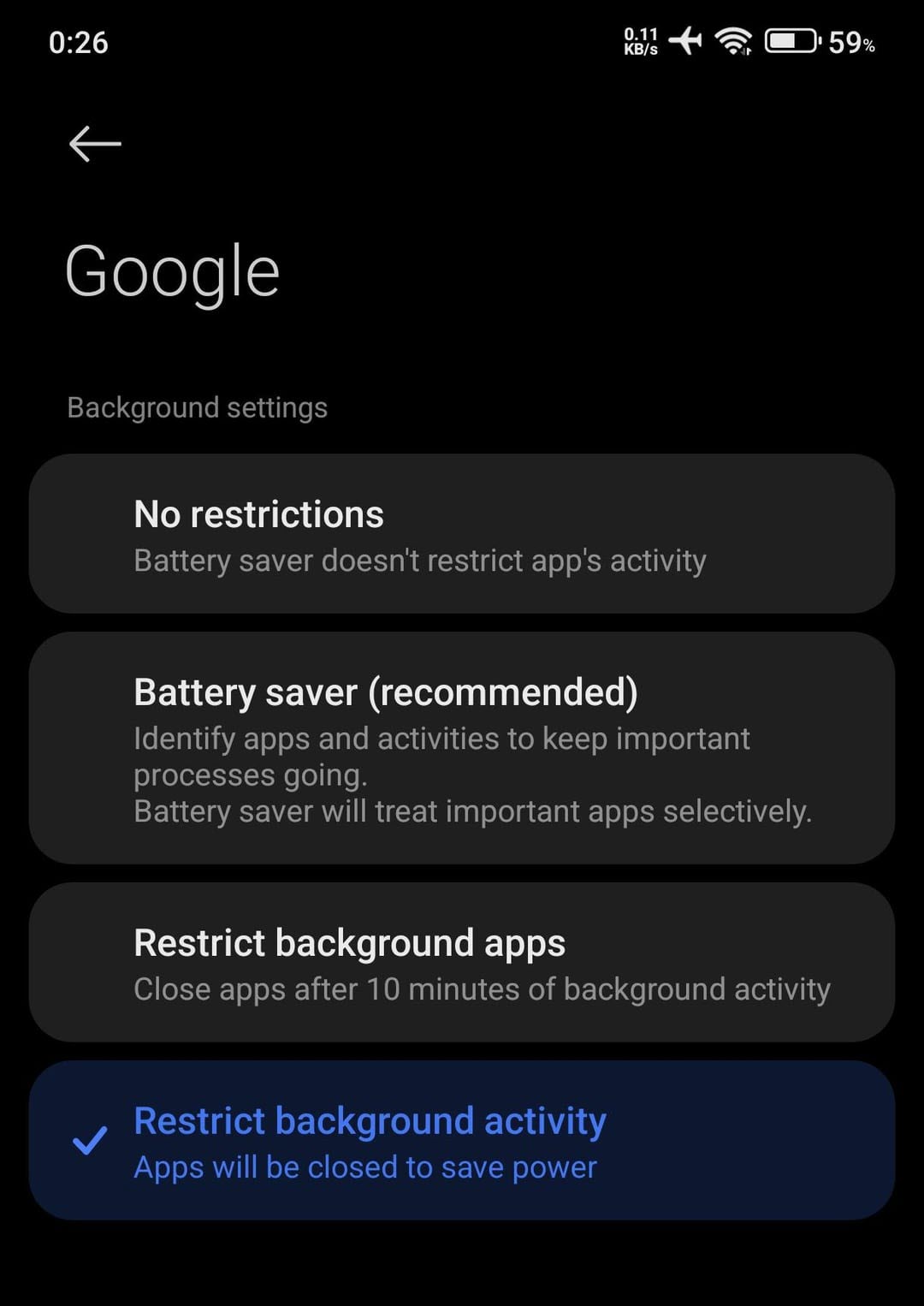924x1306 pixels.
Task: Click Close apps after 10 minutes description text
Action: click(x=482, y=988)
